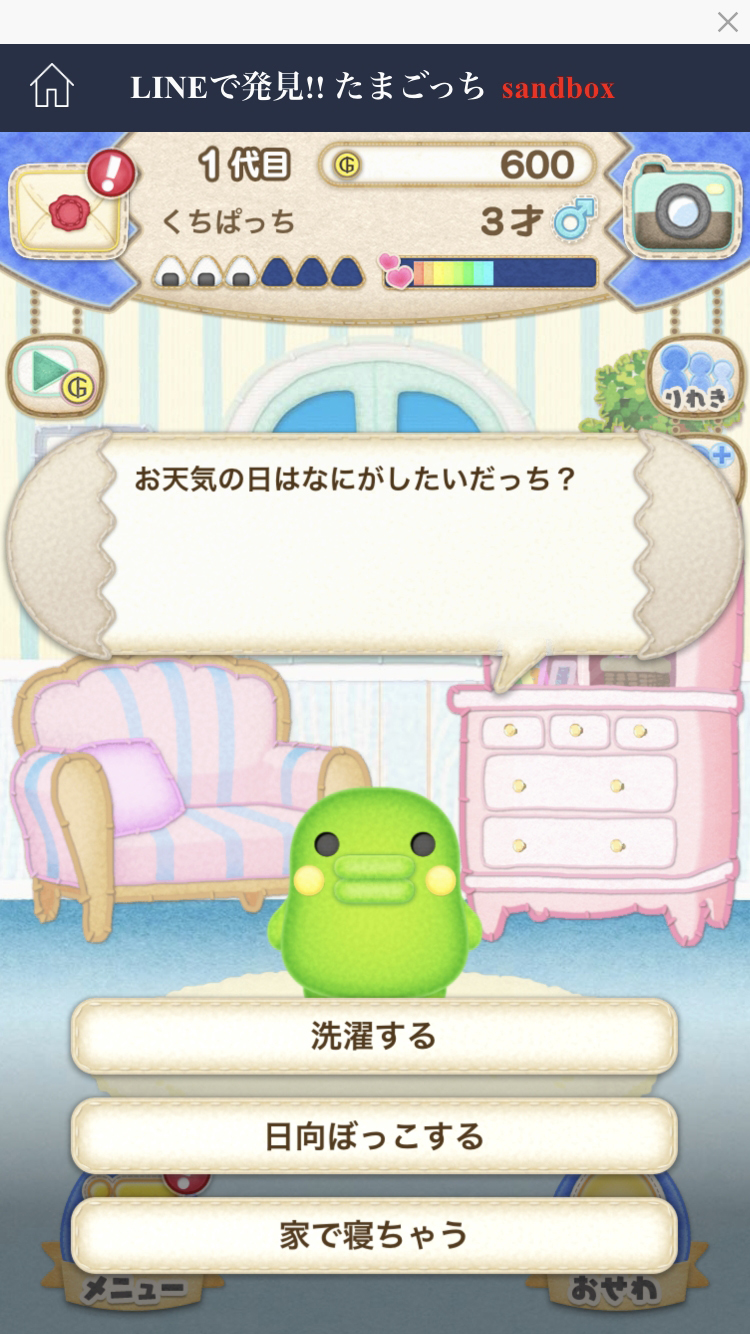Choose the 洗濯する answer
Image resolution: width=750 pixels, height=1334 pixels.
click(374, 1036)
